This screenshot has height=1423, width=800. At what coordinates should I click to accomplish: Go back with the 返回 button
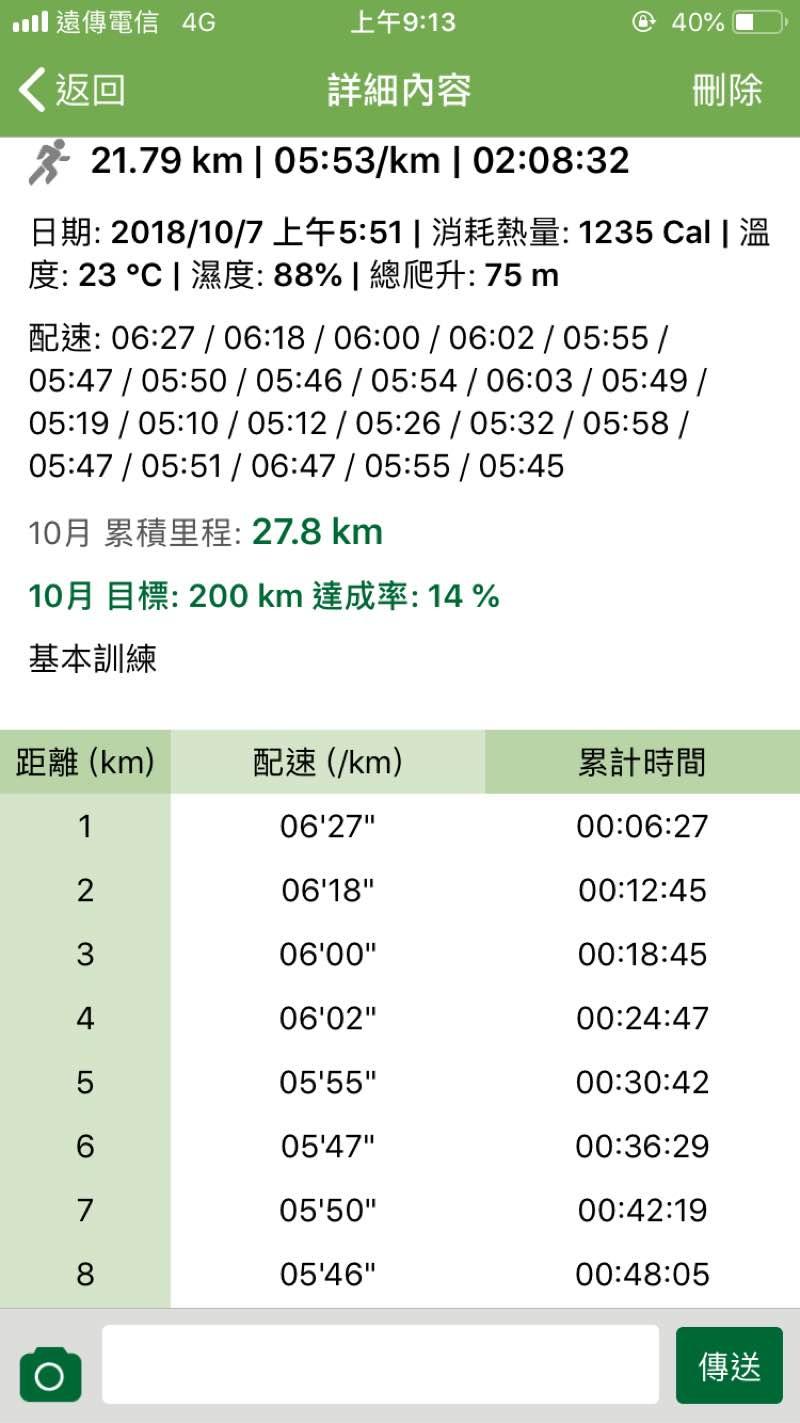[x=72, y=90]
